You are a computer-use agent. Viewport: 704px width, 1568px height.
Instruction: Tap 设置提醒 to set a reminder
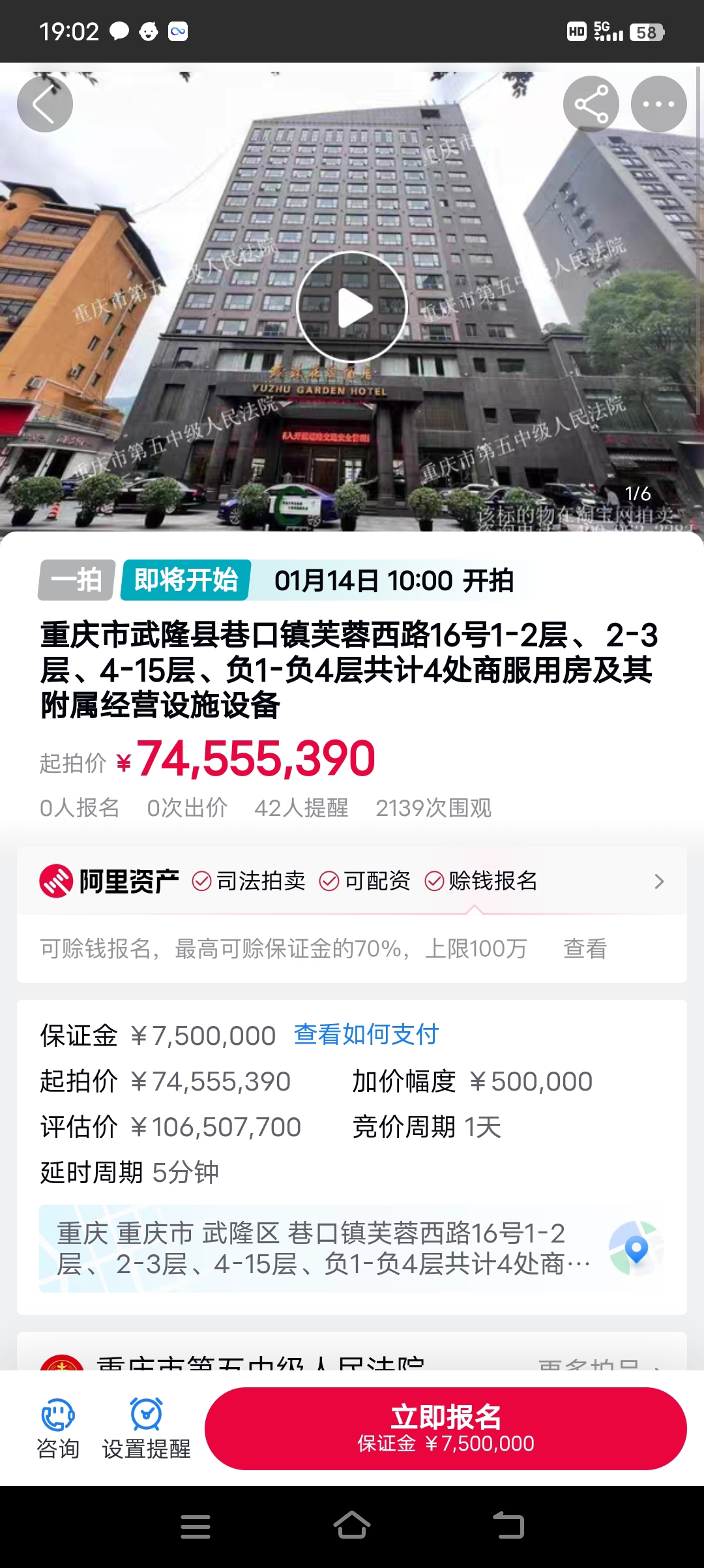147,1428
